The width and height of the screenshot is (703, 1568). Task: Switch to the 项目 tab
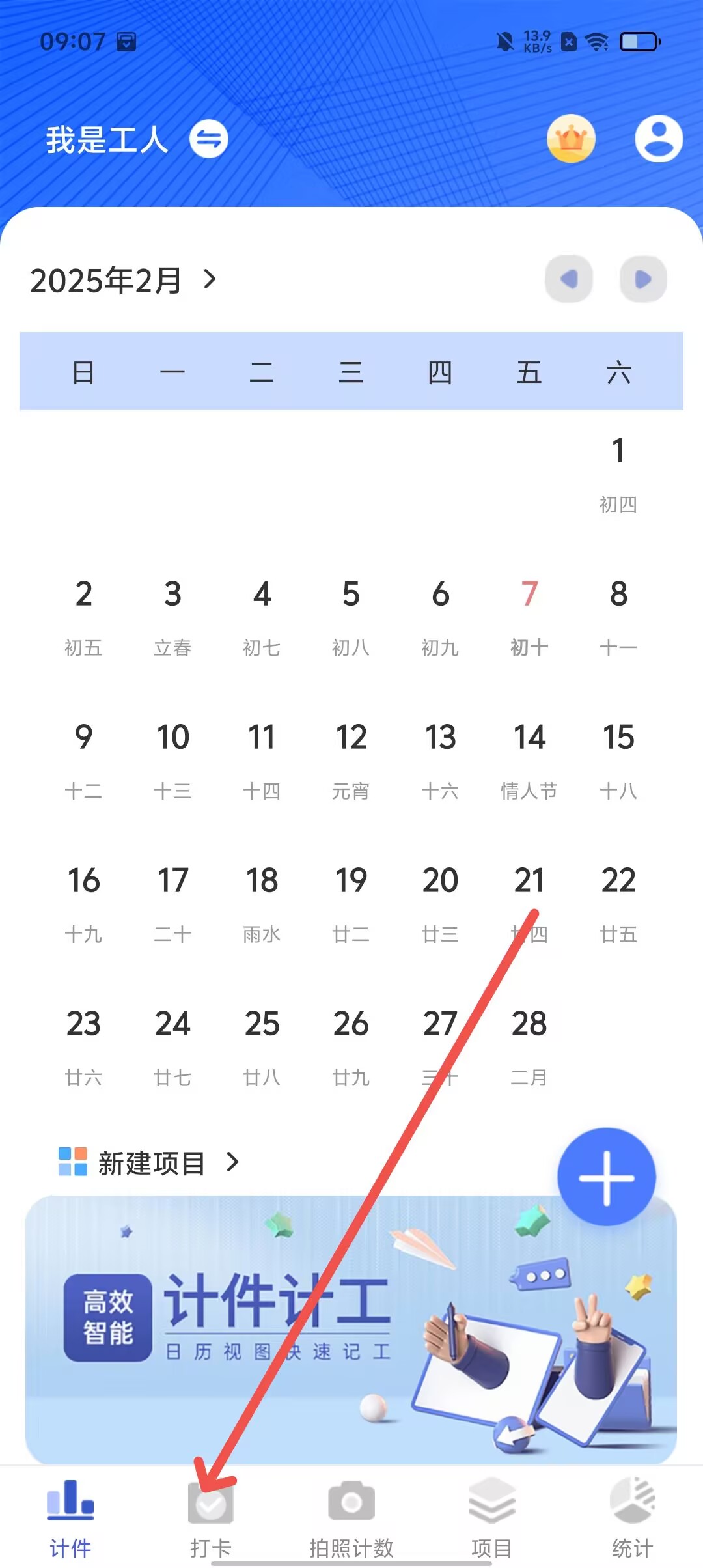491,1517
